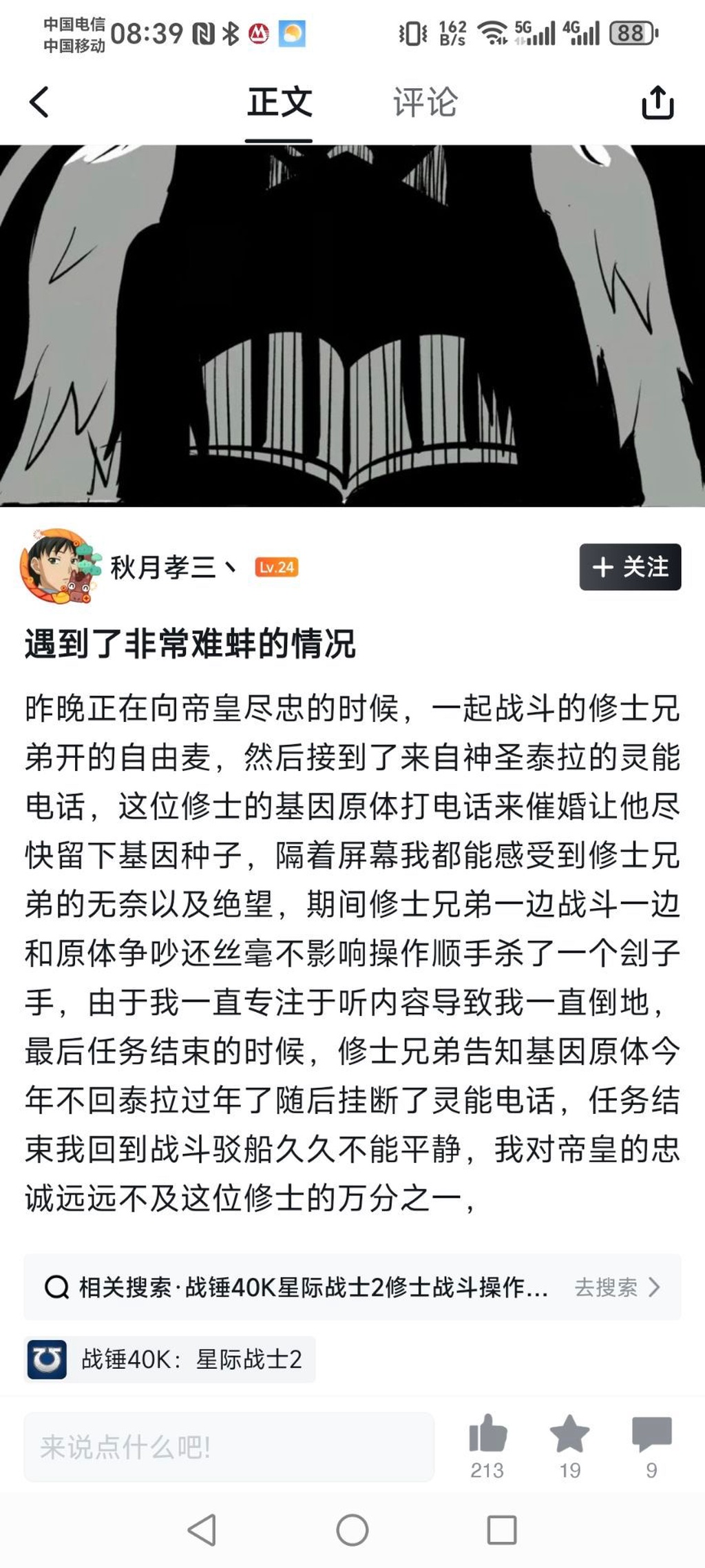This screenshot has width=705, height=1568.
Task: Open 秋月孝三's profile avatar
Action: (x=58, y=566)
